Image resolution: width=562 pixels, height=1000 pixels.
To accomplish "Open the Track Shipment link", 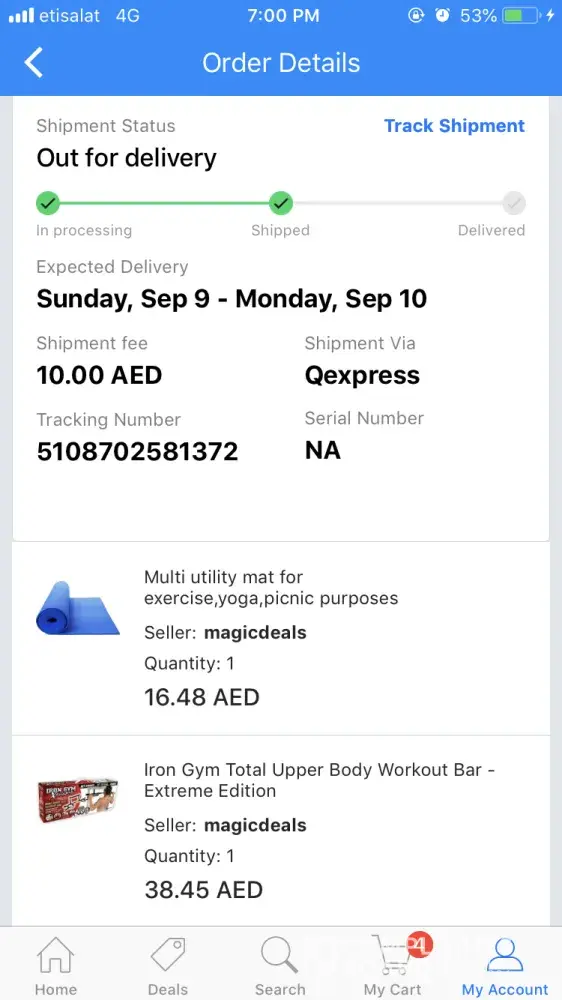I will pos(454,126).
